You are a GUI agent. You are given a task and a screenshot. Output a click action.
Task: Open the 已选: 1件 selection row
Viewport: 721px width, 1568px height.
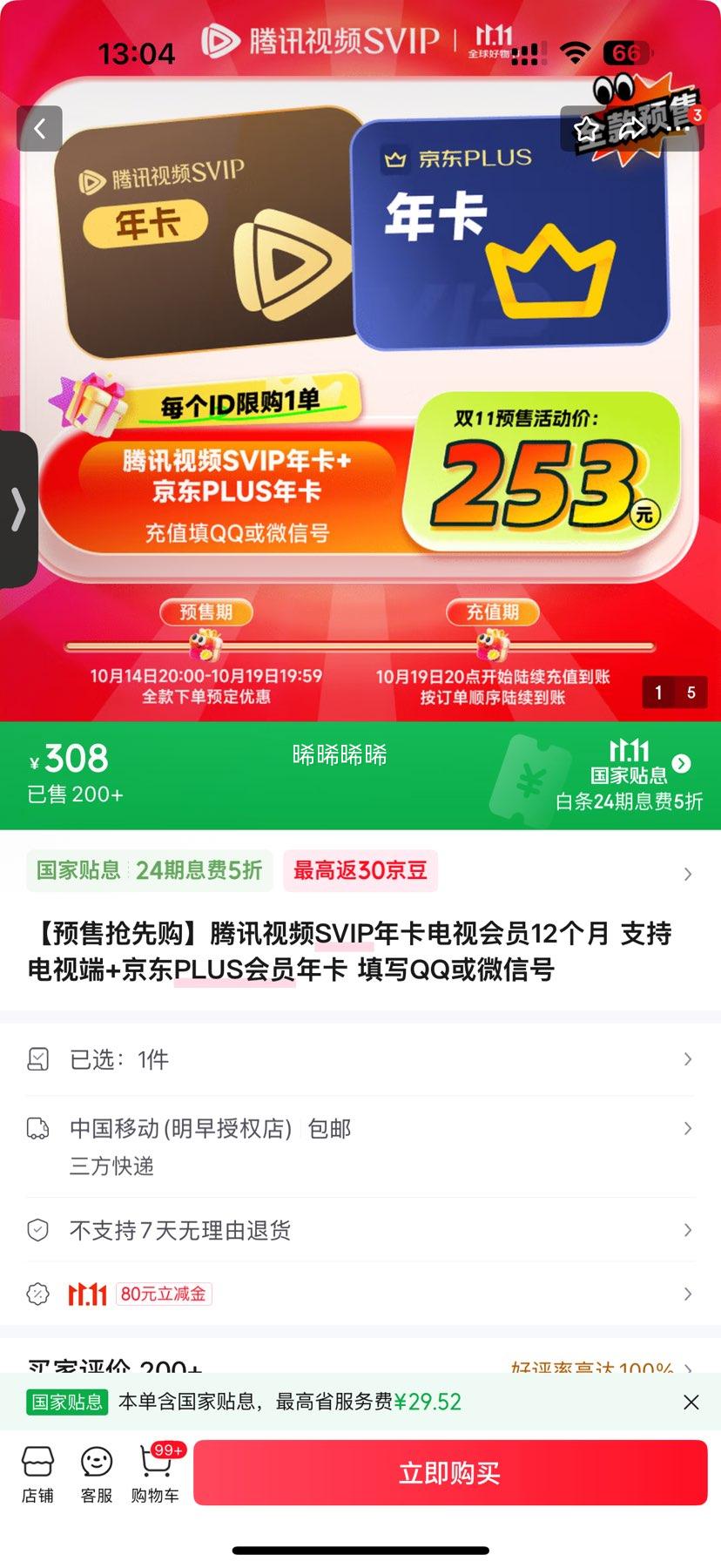tap(360, 1059)
